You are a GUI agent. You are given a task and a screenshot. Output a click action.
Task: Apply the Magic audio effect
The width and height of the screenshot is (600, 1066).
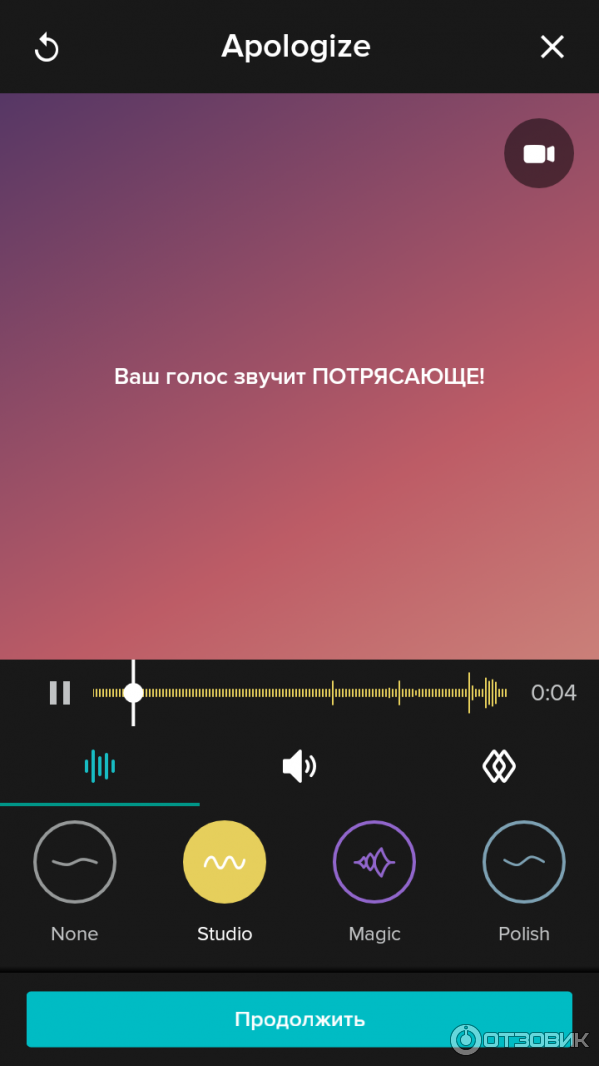point(374,862)
